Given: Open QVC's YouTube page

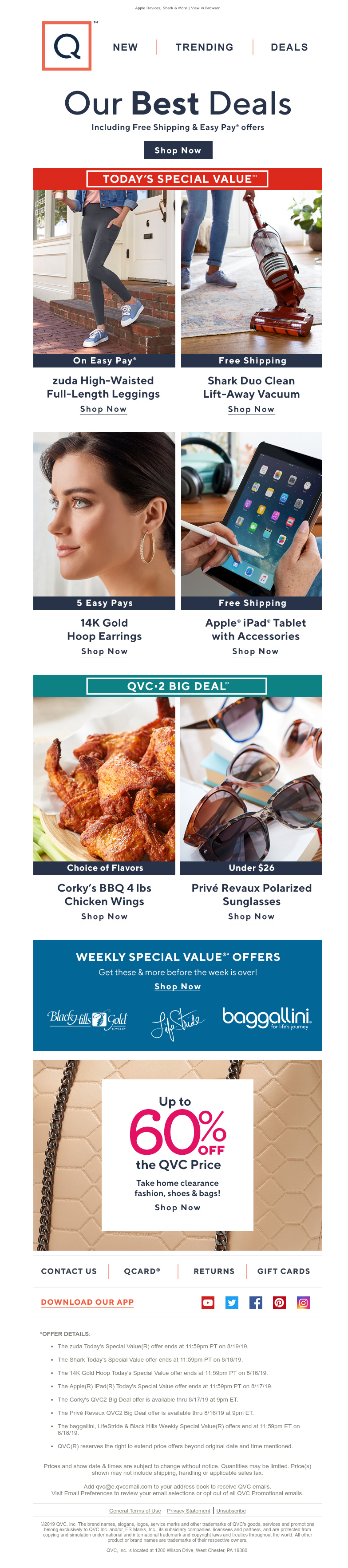Looking at the screenshot, I should tap(208, 1303).
